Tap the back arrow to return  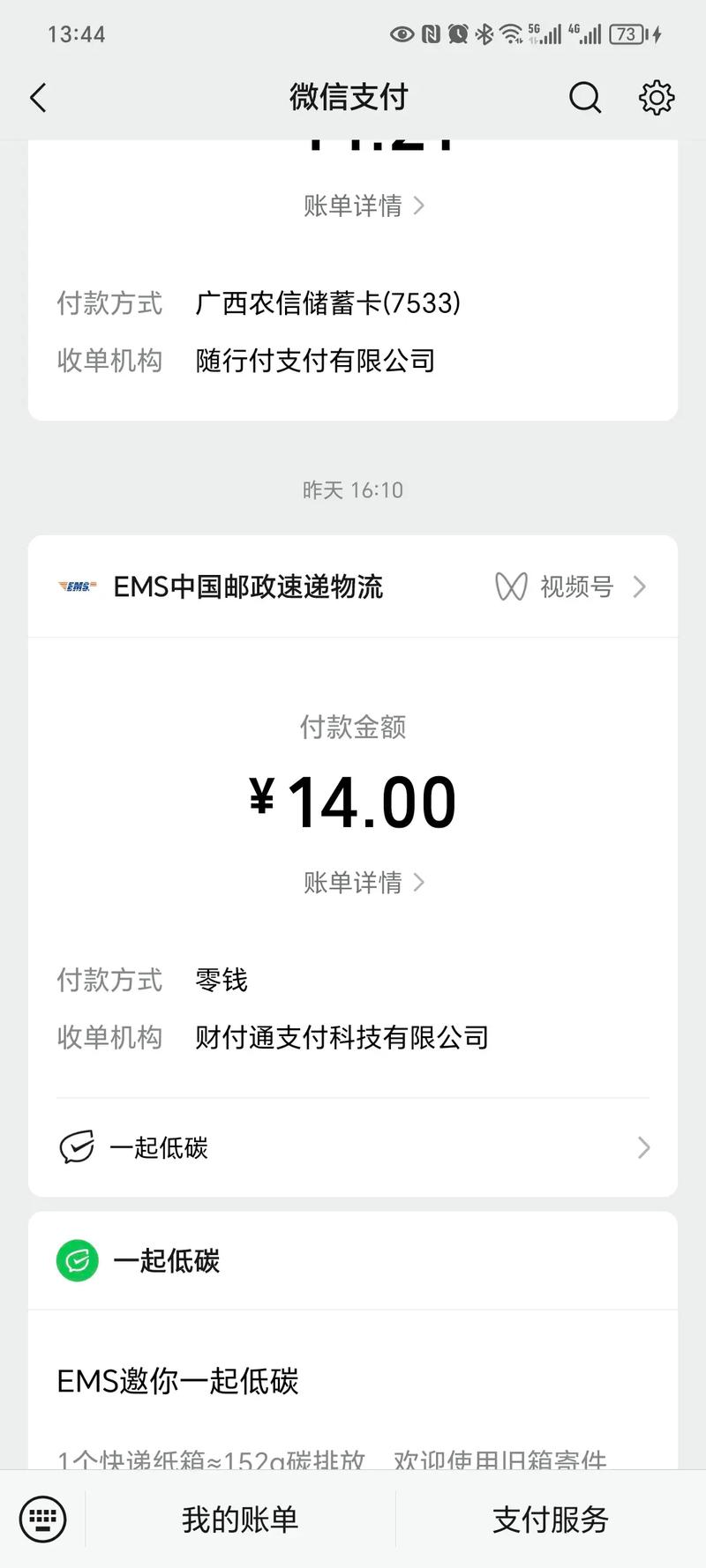coord(38,98)
